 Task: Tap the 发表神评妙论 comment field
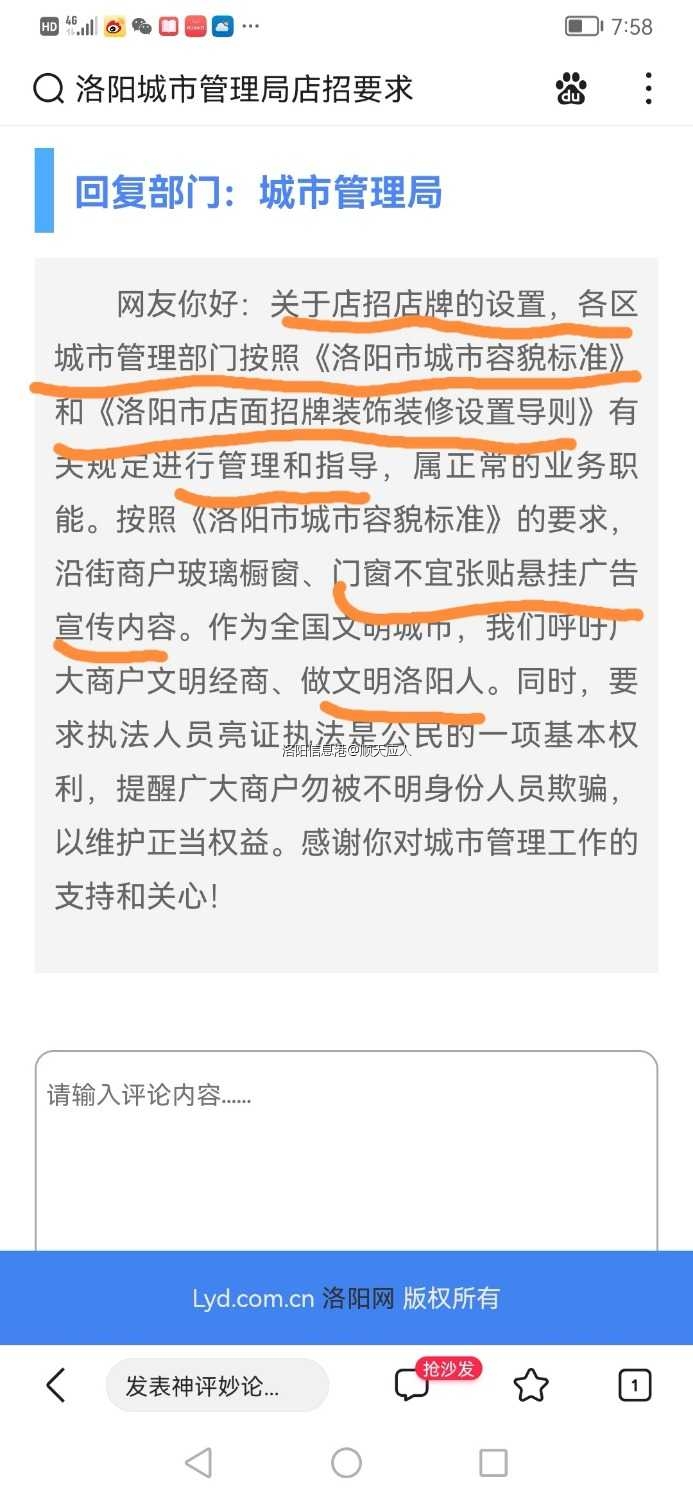(217, 1386)
